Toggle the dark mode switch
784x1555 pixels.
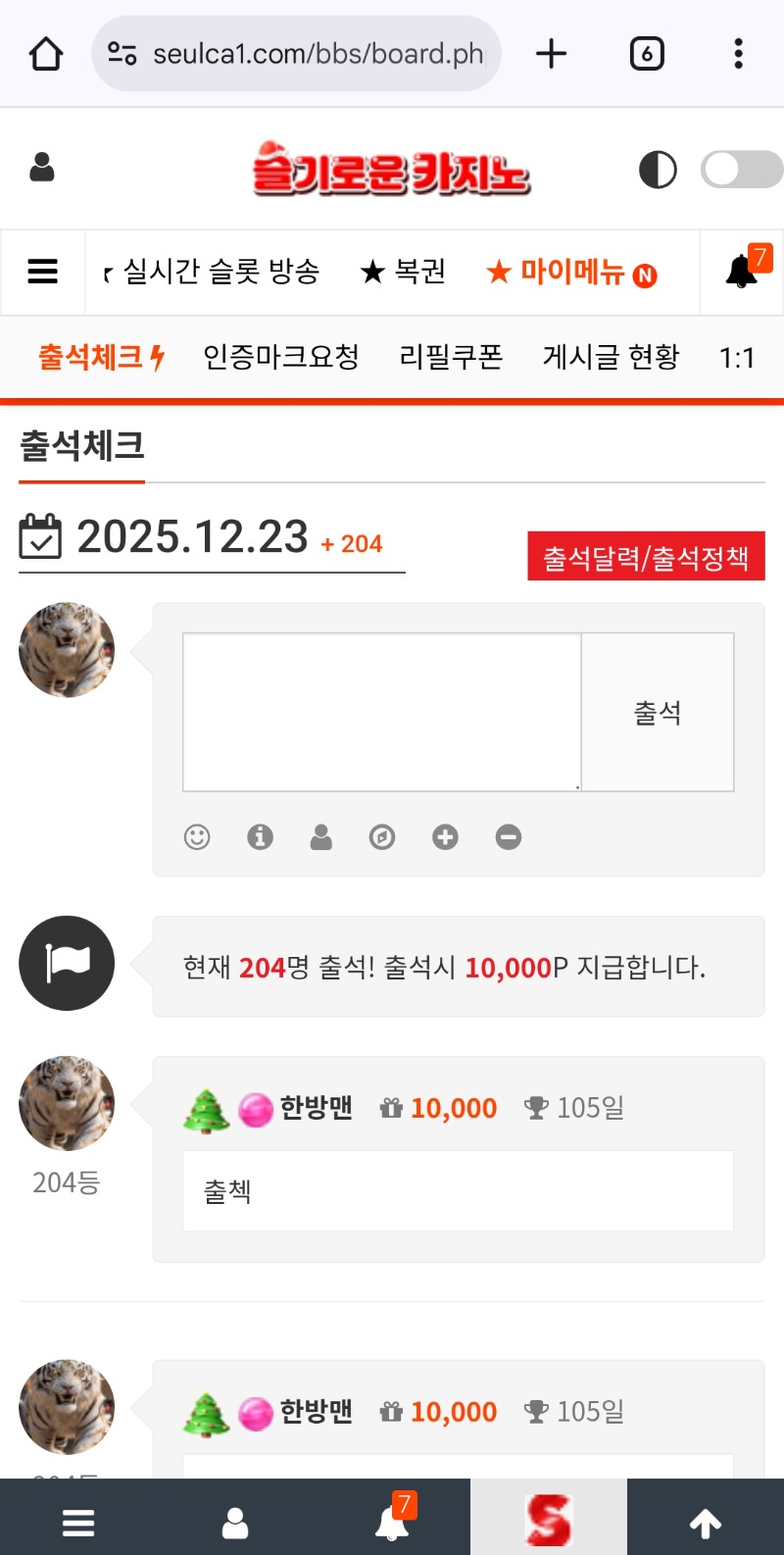tap(741, 169)
